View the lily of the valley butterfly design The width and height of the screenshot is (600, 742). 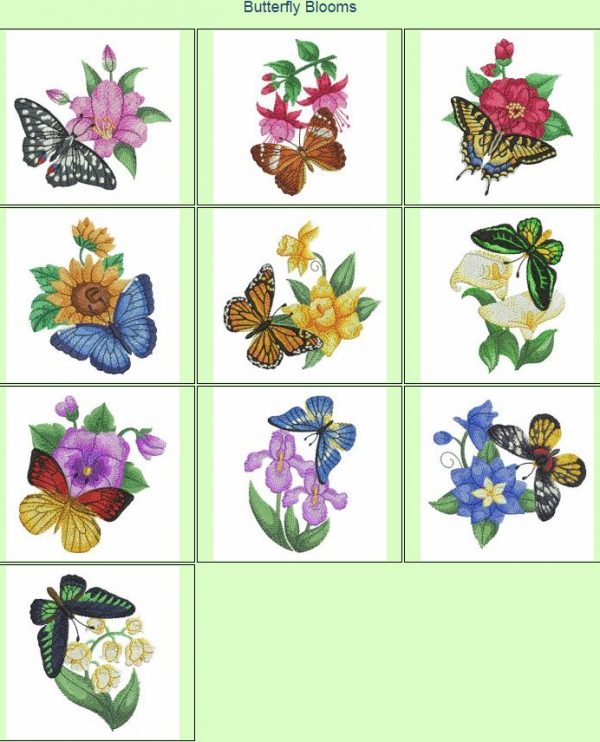pos(92,652)
